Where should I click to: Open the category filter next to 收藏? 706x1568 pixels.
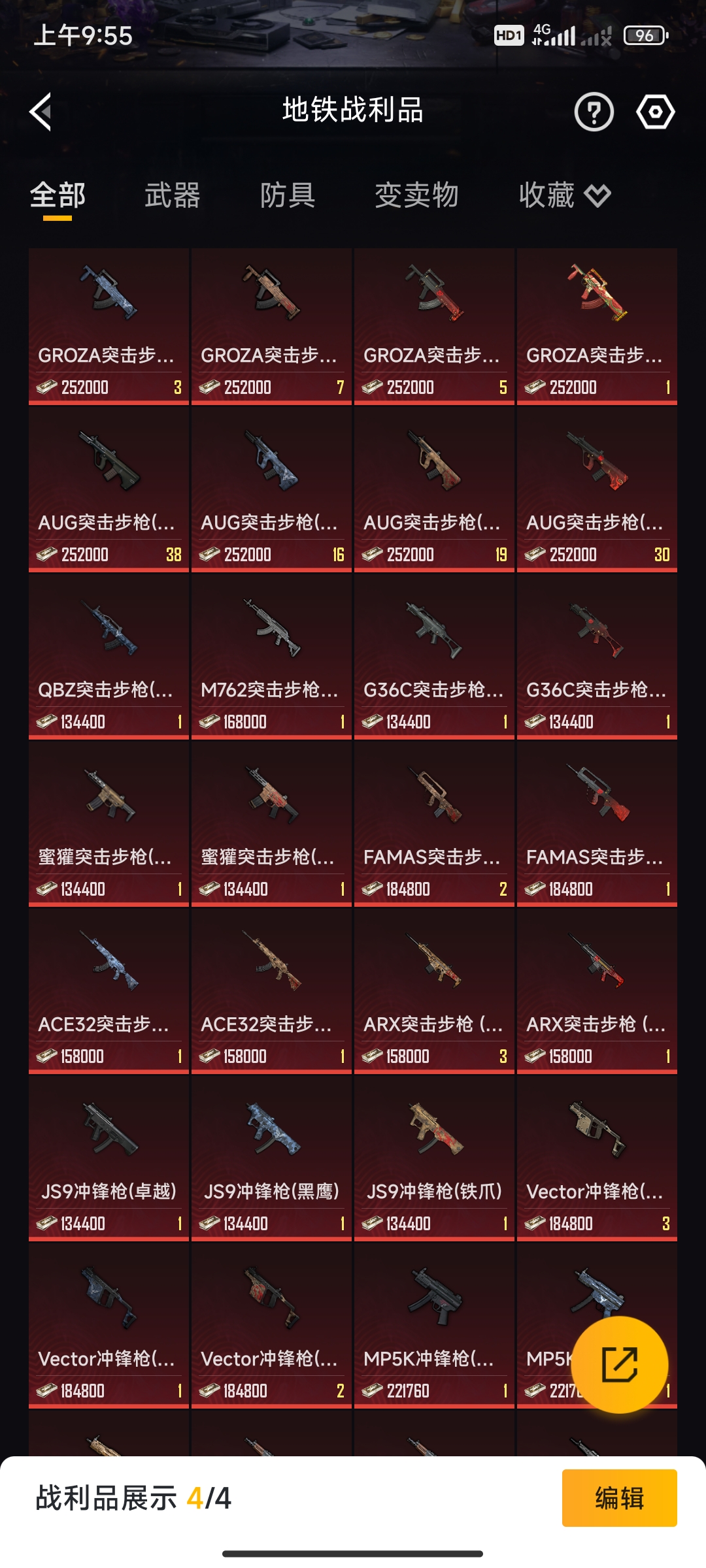pos(599,195)
